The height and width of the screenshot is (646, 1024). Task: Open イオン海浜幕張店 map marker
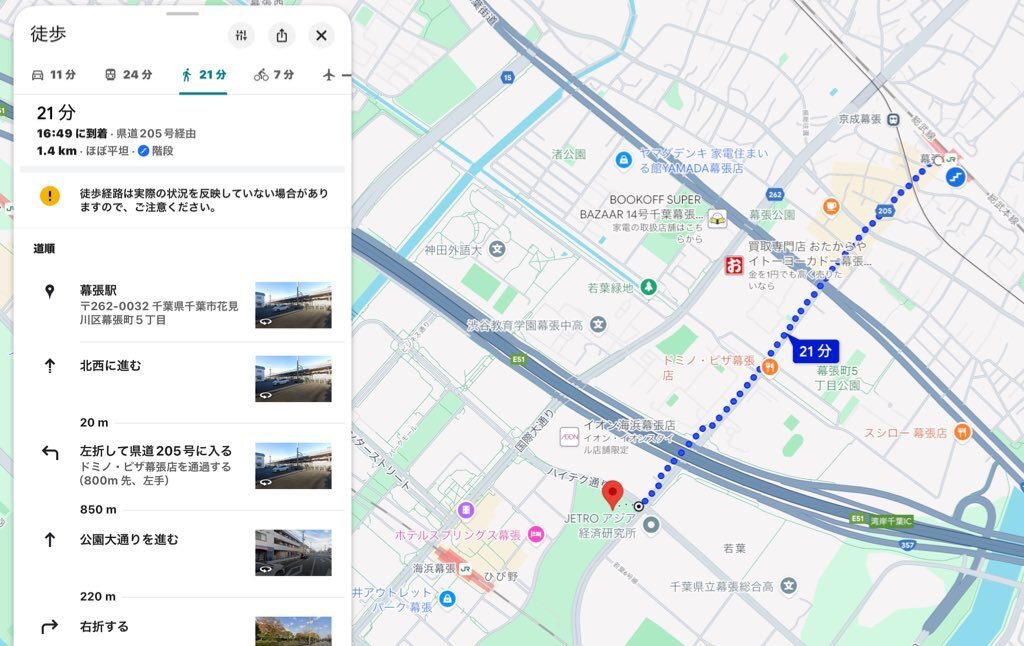tap(569, 437)
